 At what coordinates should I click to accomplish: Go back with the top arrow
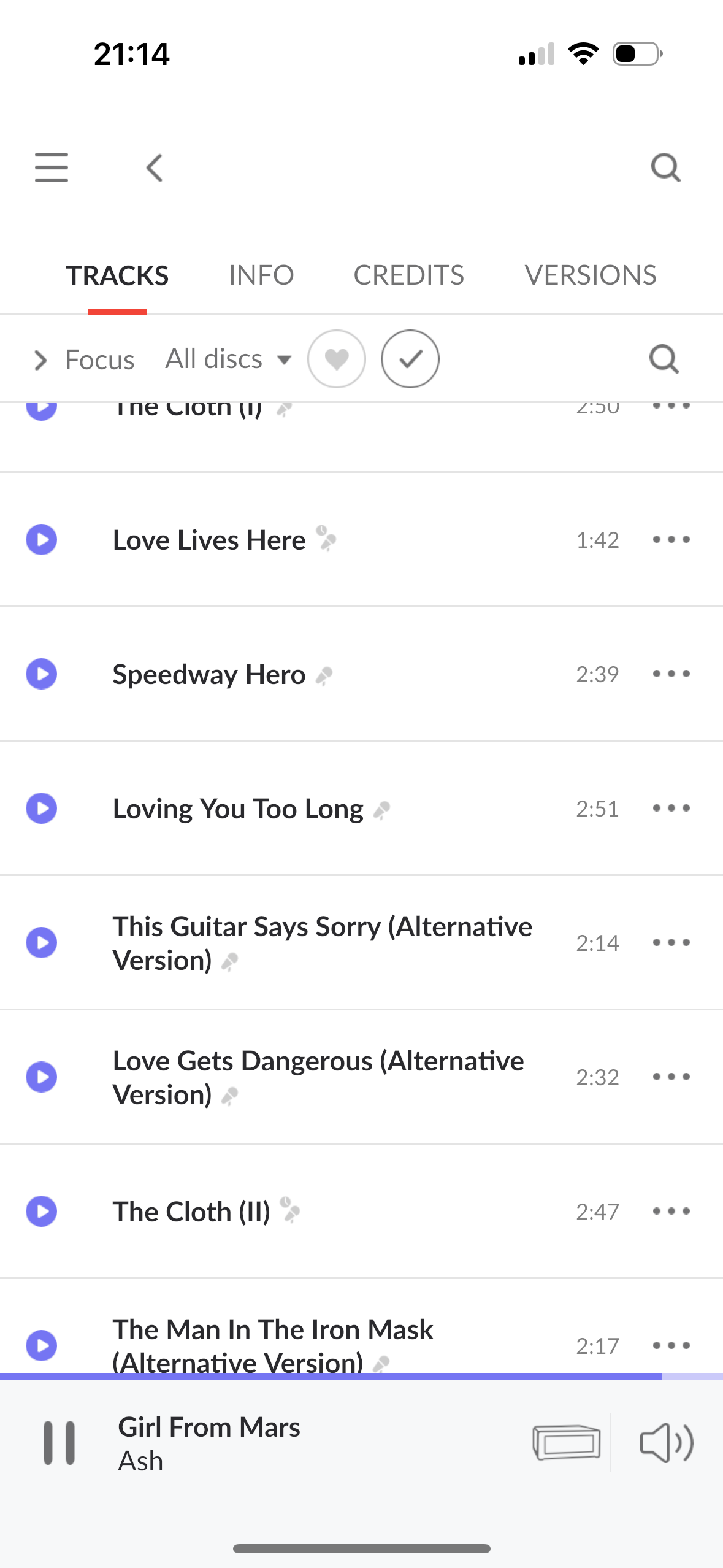coord(155,167)
